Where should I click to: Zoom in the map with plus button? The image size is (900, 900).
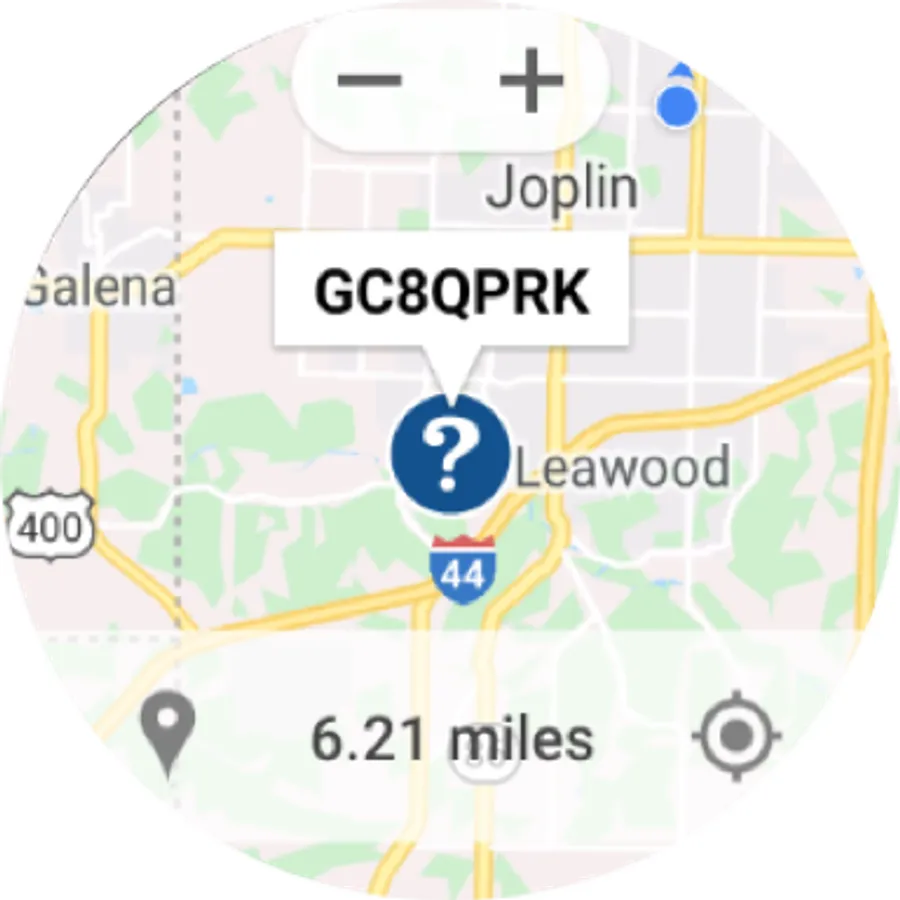(x=532, y=80)
